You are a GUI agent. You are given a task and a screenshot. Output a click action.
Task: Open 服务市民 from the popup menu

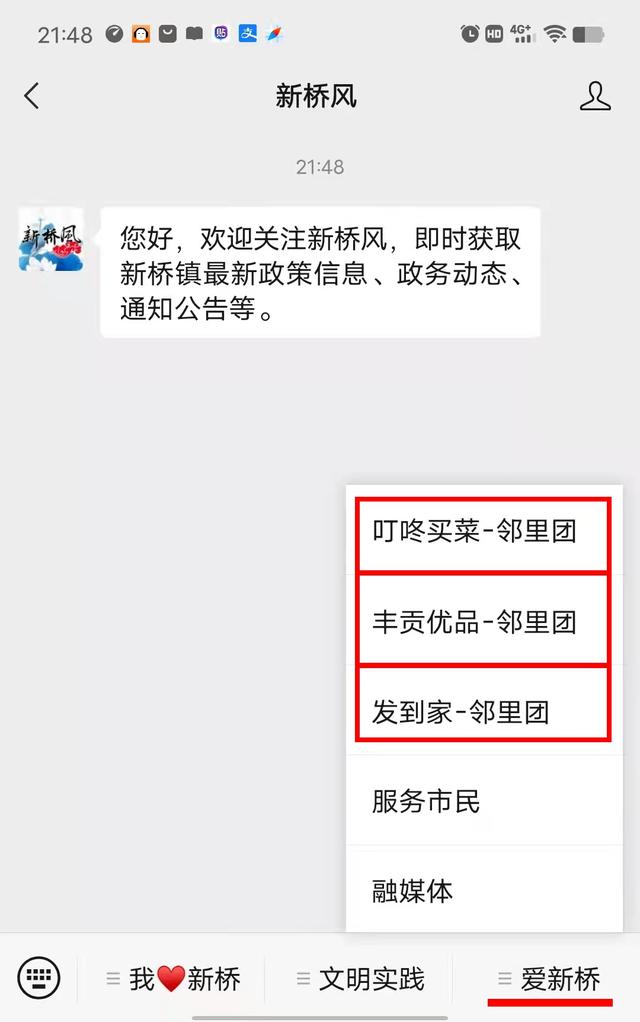pyautogui.click(x=483, y=801)
